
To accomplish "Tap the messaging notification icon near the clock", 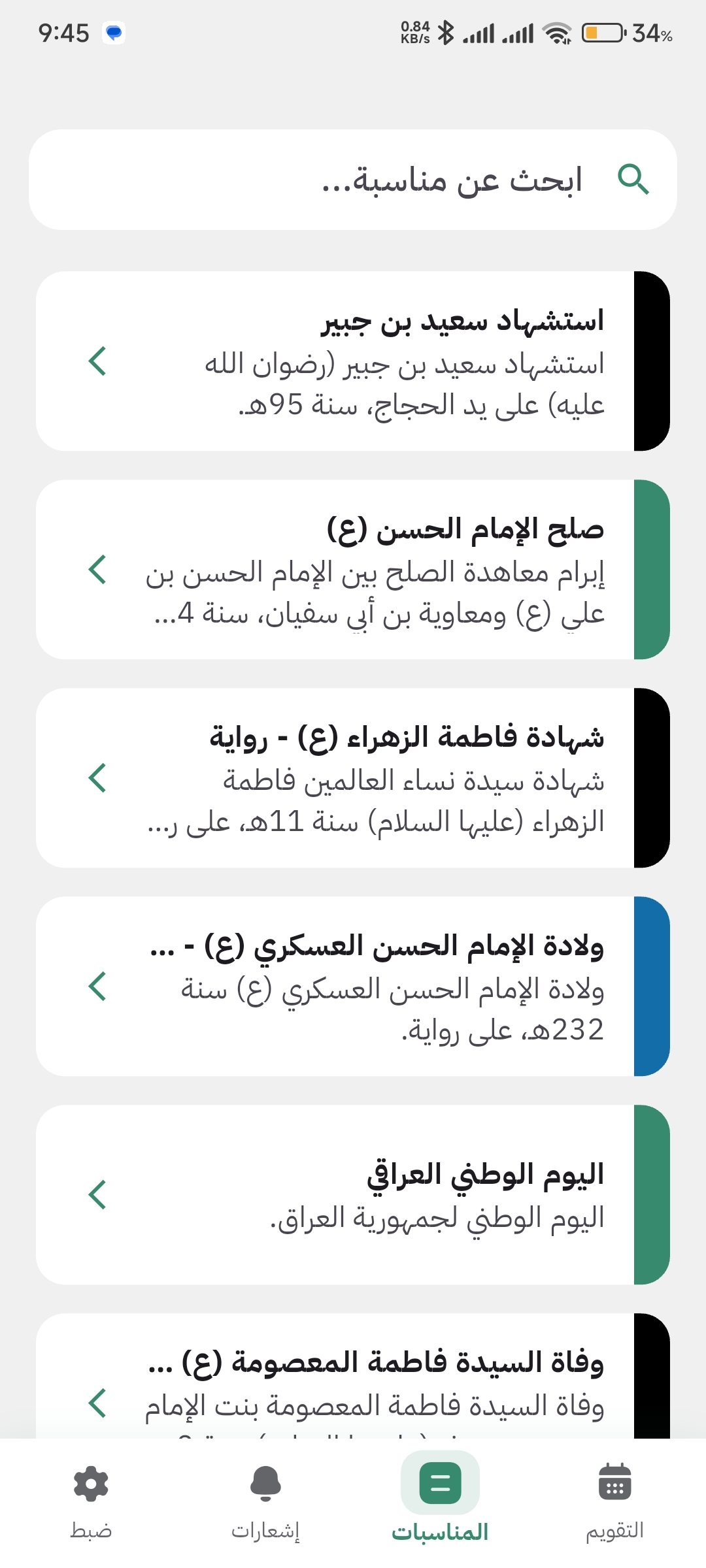I will coord(112,31).
